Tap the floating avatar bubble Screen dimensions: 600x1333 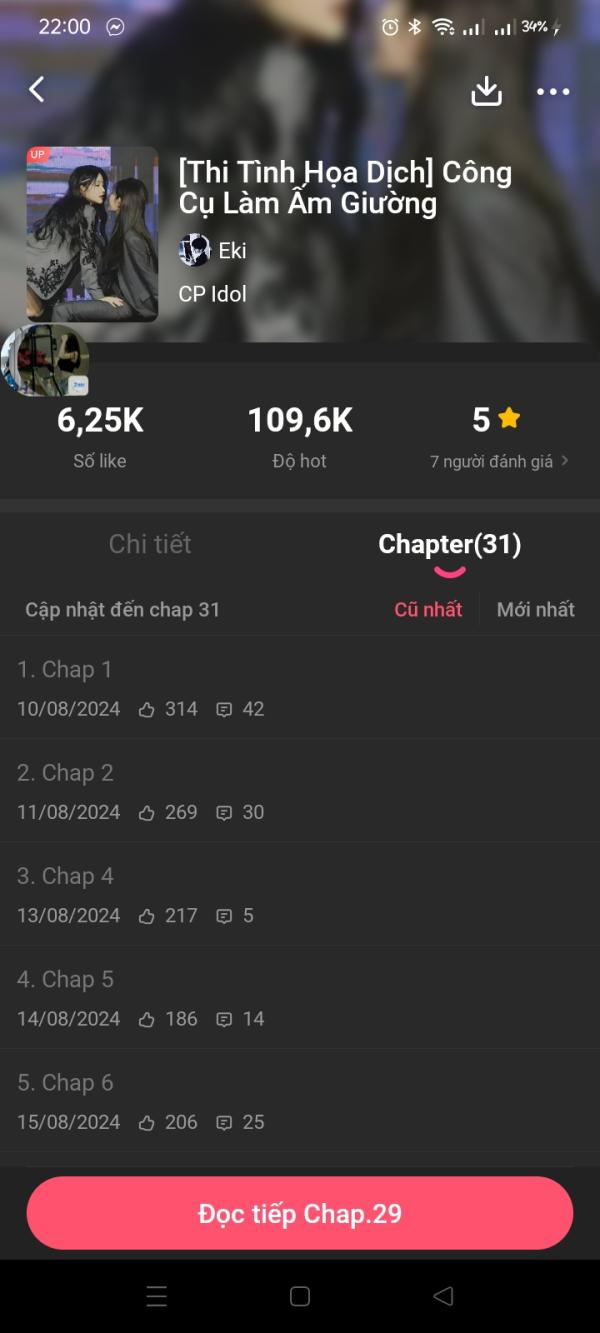46,360
